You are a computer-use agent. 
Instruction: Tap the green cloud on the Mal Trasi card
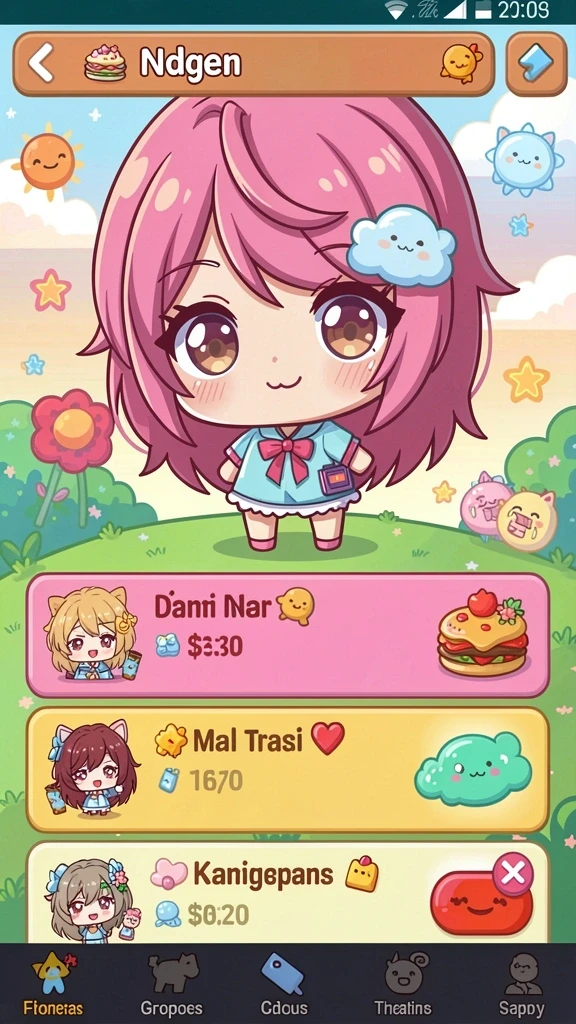click(473, 769)
